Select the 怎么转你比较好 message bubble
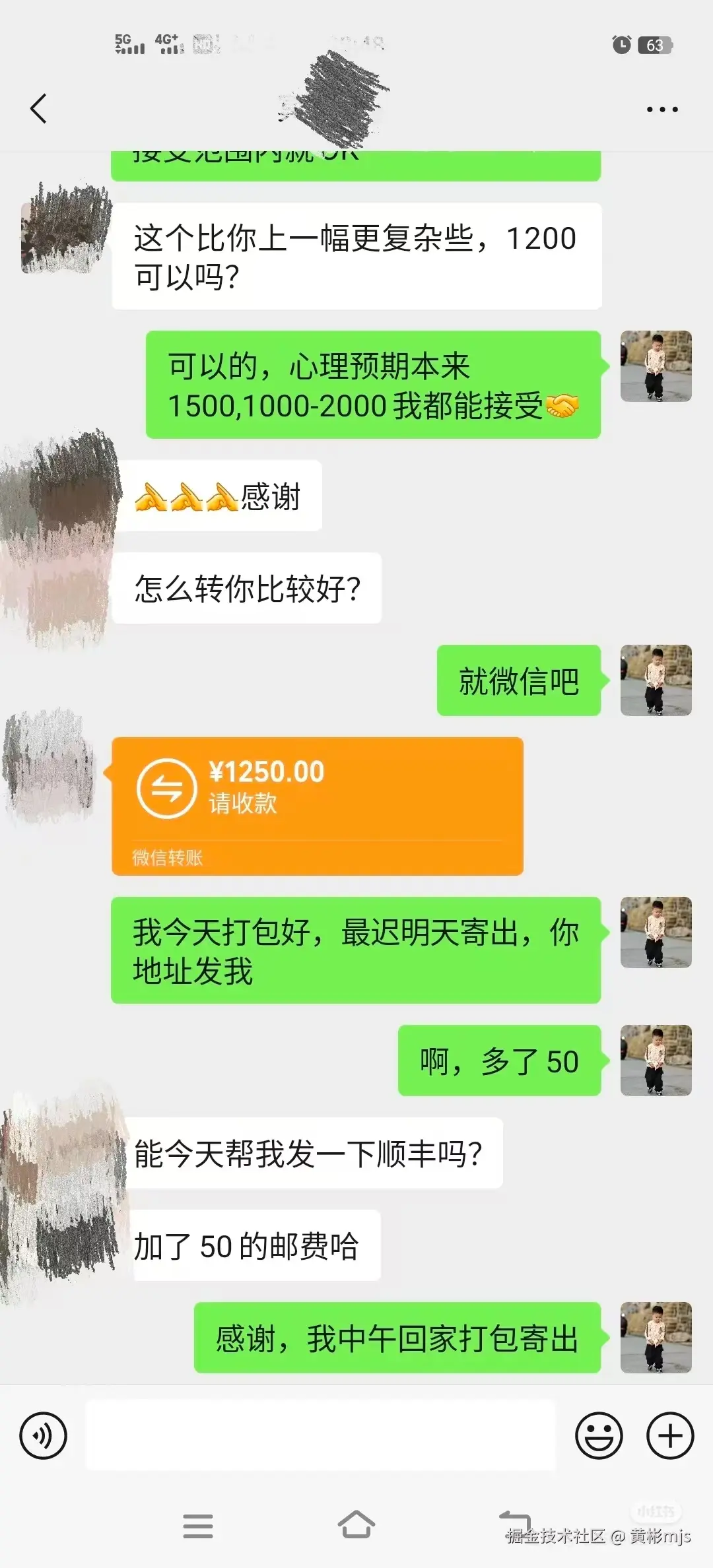The width and height of the screenshot is (713, 1568). [x=248, y=587]
